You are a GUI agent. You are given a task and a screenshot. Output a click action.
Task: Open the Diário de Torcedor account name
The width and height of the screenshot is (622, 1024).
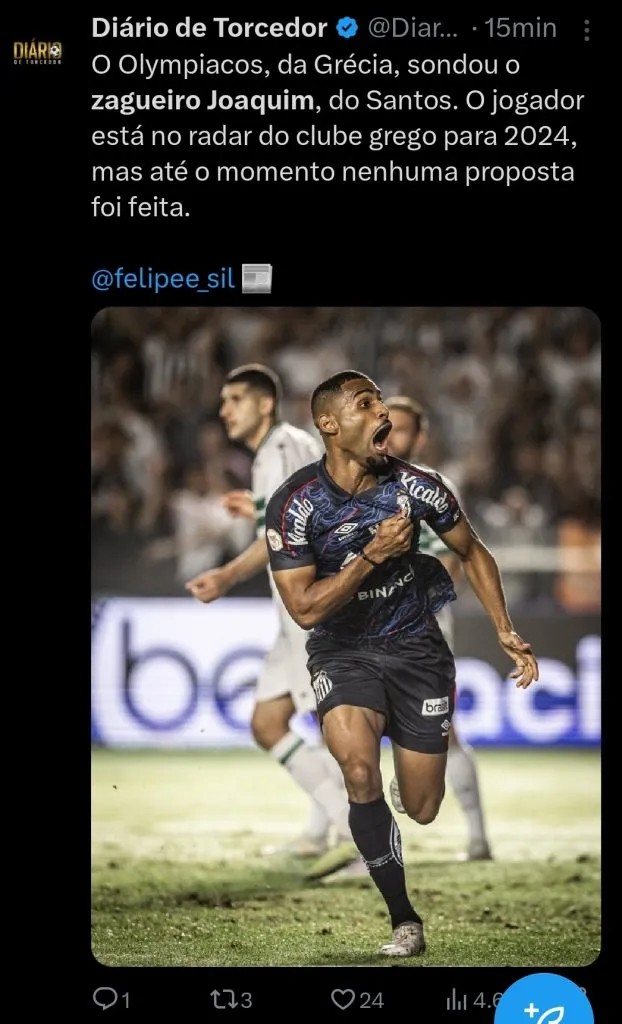tap(209, 28)
